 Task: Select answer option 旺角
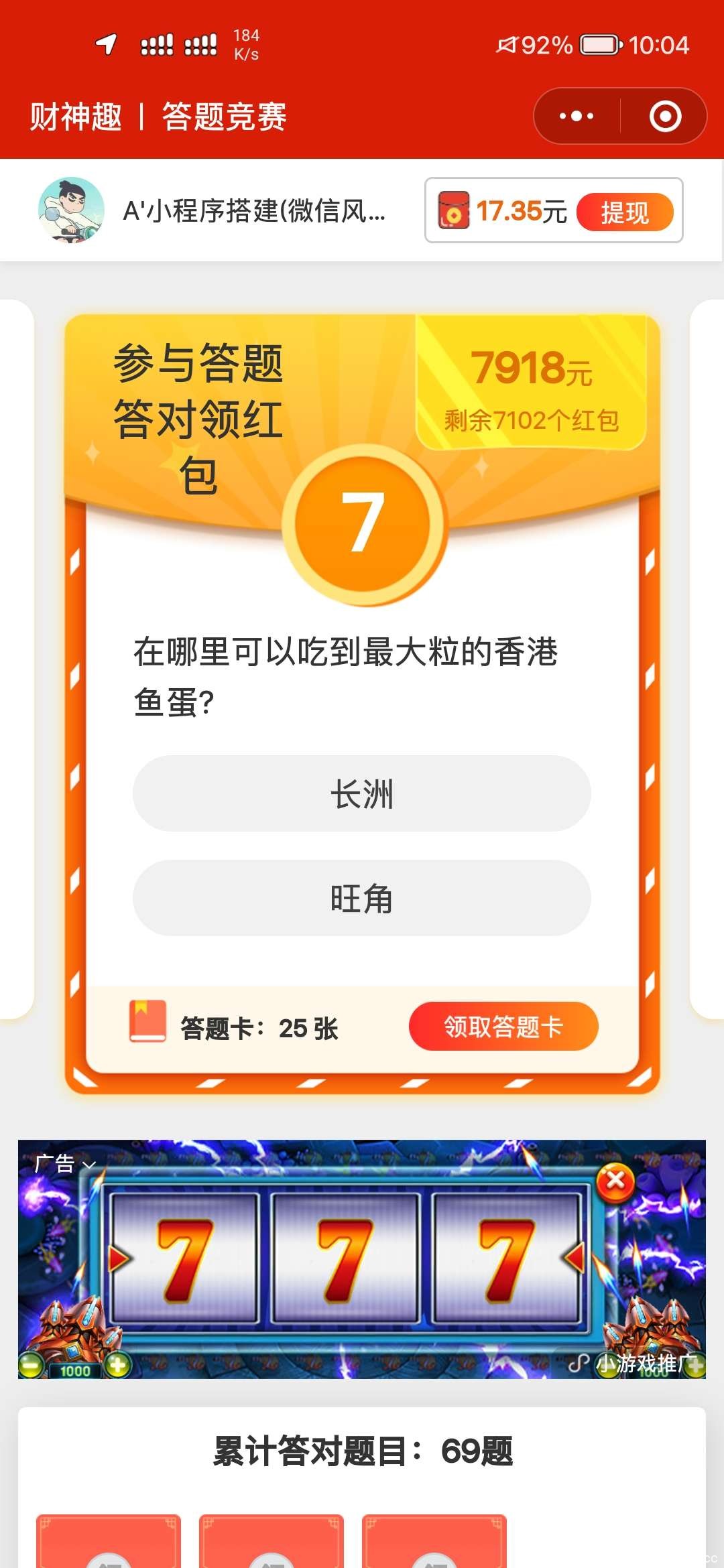click(362, 897)
